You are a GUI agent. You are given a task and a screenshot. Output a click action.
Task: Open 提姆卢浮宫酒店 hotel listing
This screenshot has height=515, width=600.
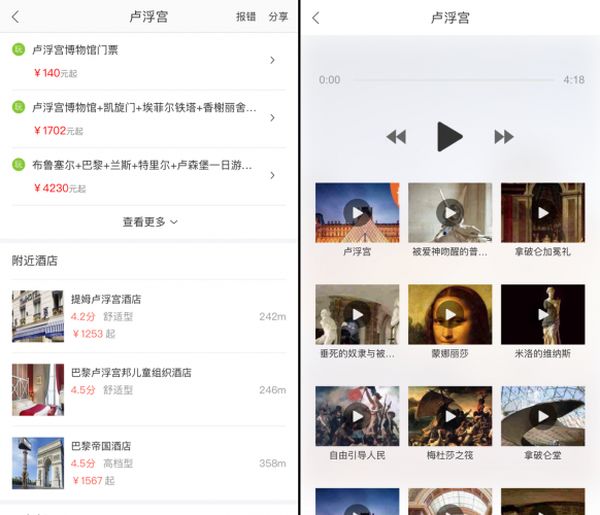pos(148,316)
